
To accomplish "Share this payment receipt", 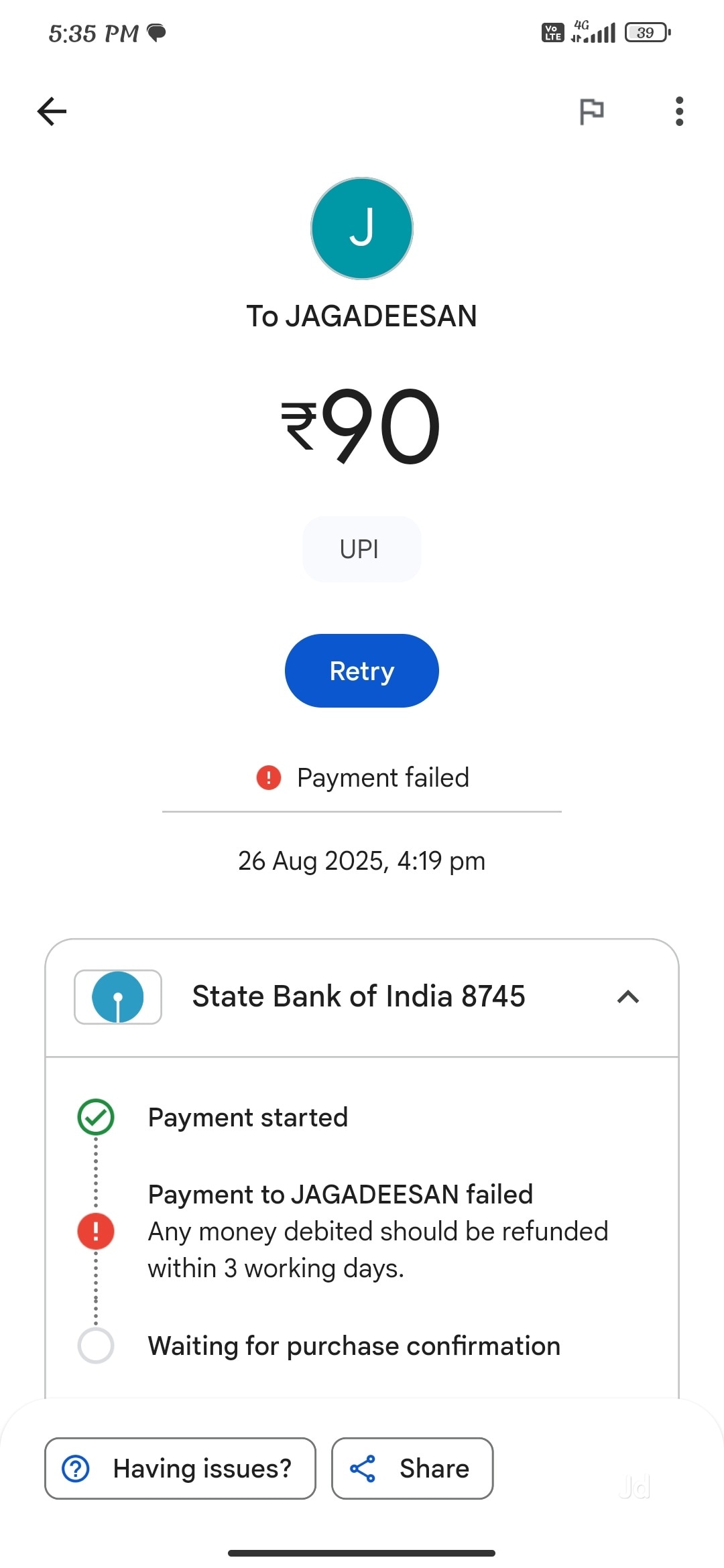I will (x=412, y=1468).
